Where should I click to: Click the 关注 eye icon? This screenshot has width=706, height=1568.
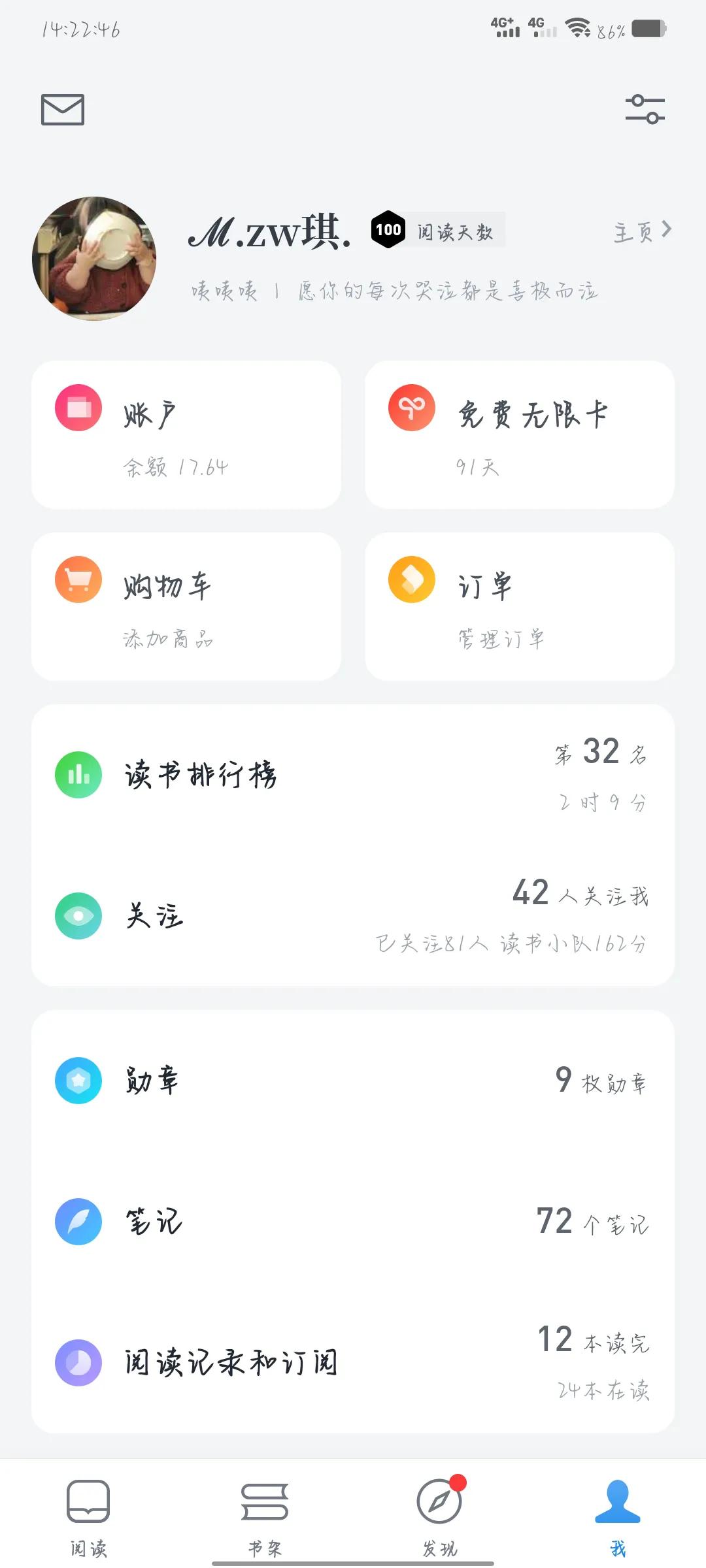tap(78, 916)
